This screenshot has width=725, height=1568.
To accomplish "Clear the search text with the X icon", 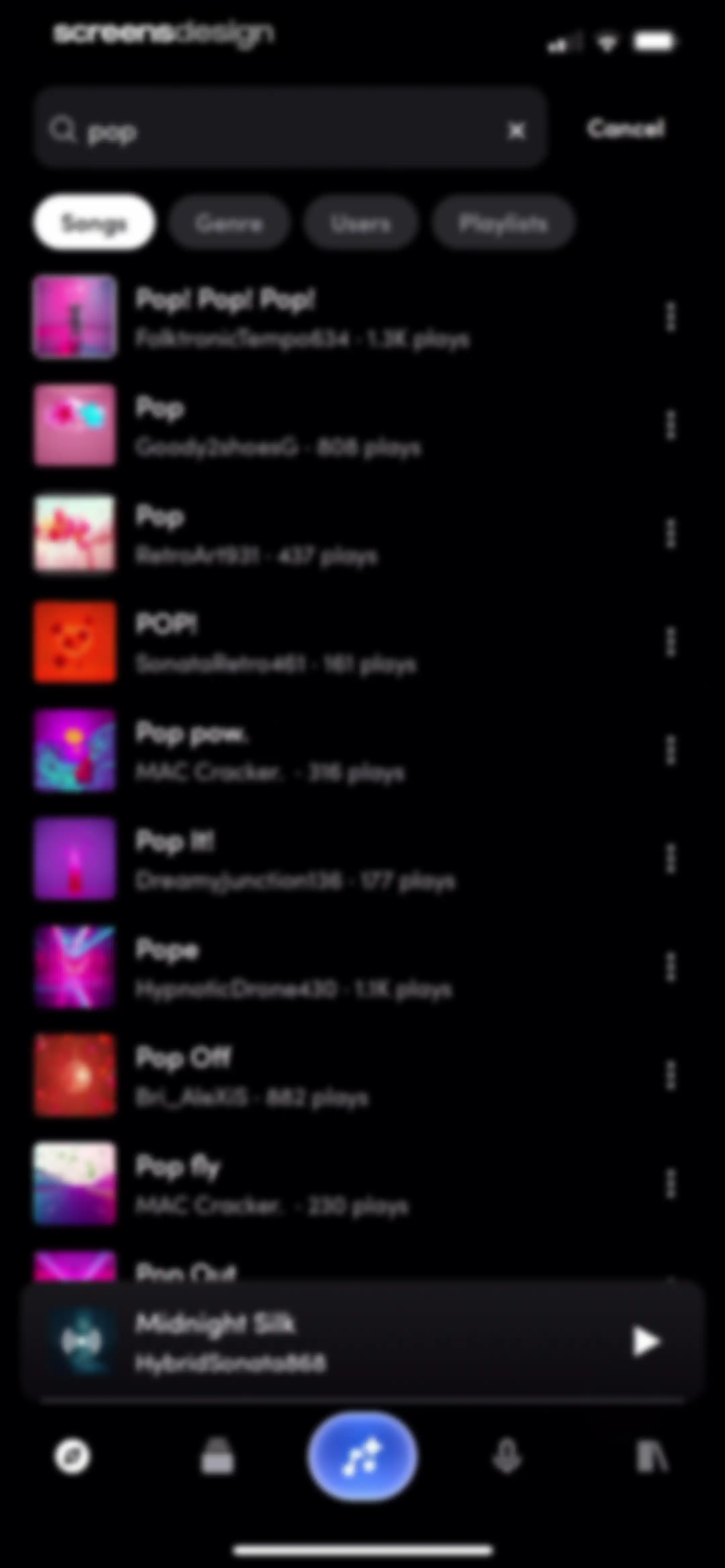I will pos(516,130).
